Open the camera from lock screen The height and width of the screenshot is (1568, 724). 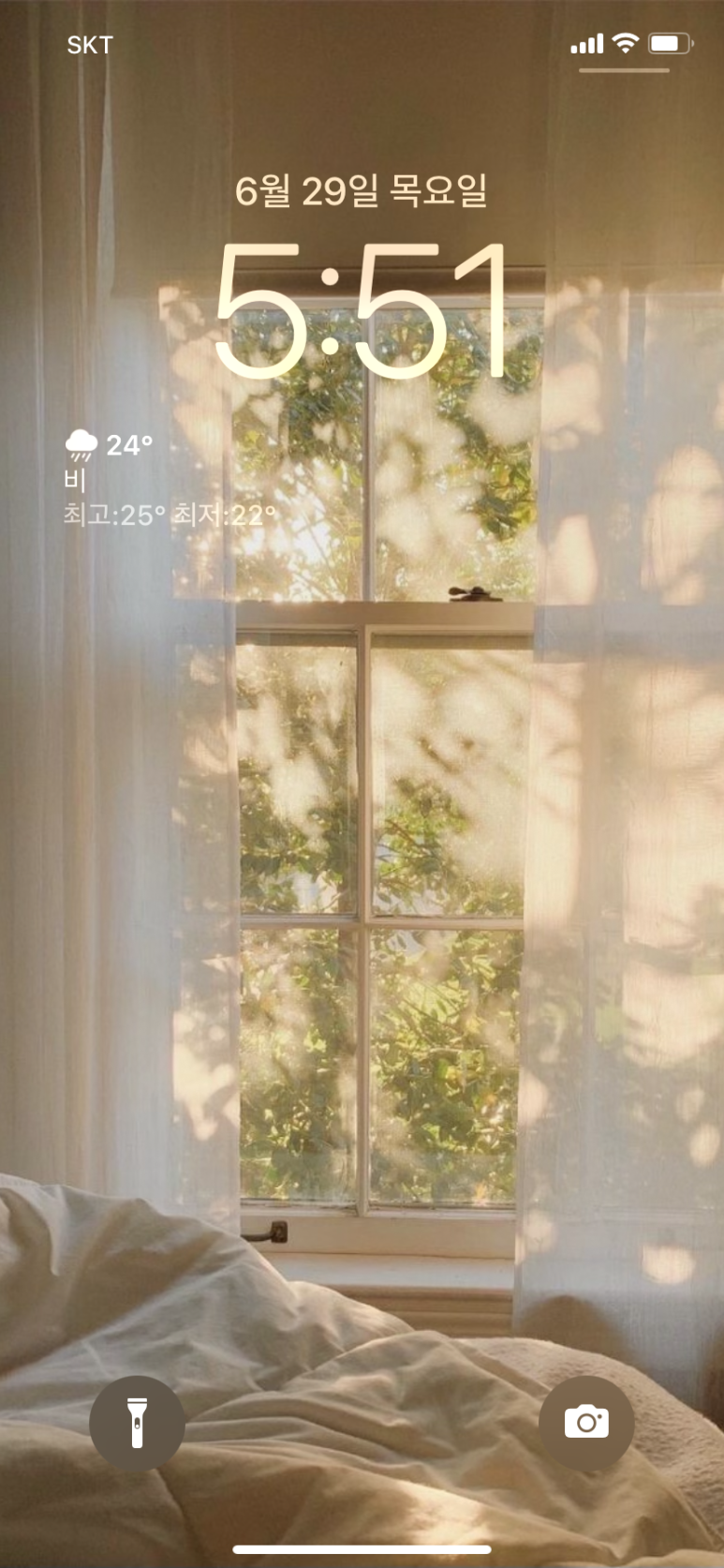pyautogui.click(x=586, y=1423)
